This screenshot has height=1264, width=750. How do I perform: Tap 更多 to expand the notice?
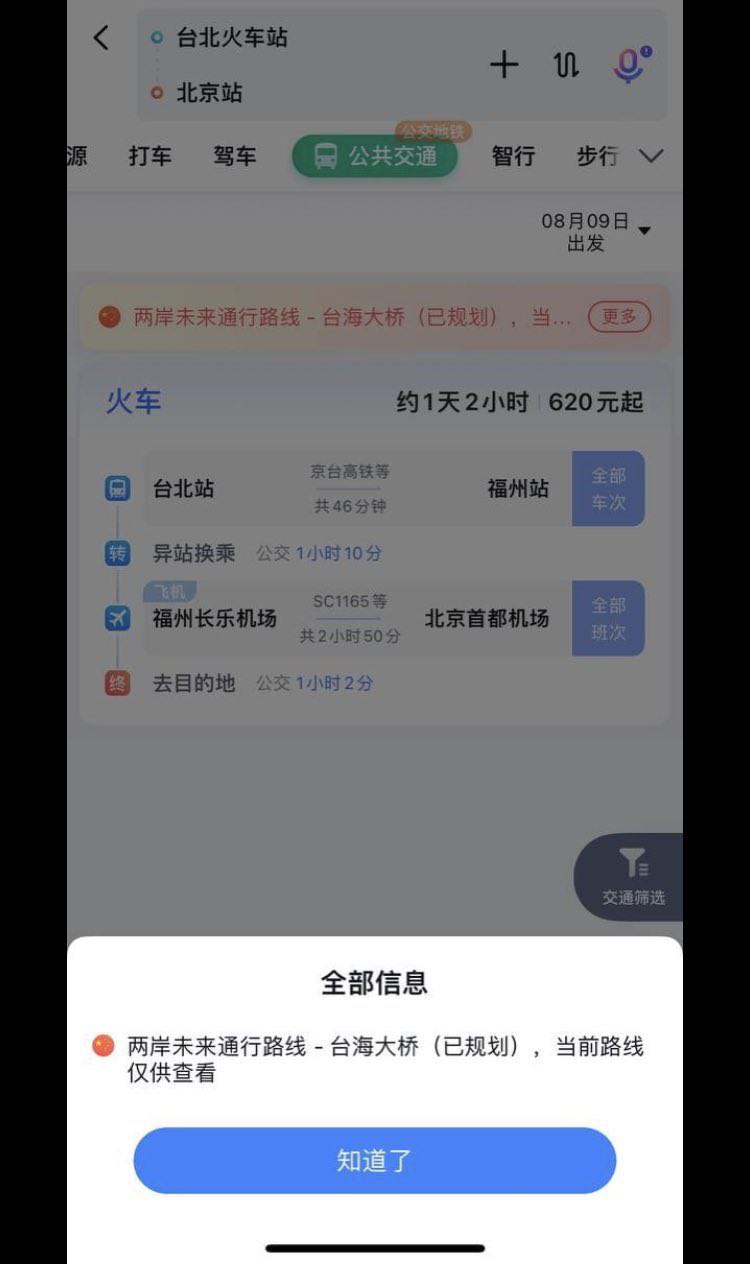pyautogui.click(x=618, y=316)
